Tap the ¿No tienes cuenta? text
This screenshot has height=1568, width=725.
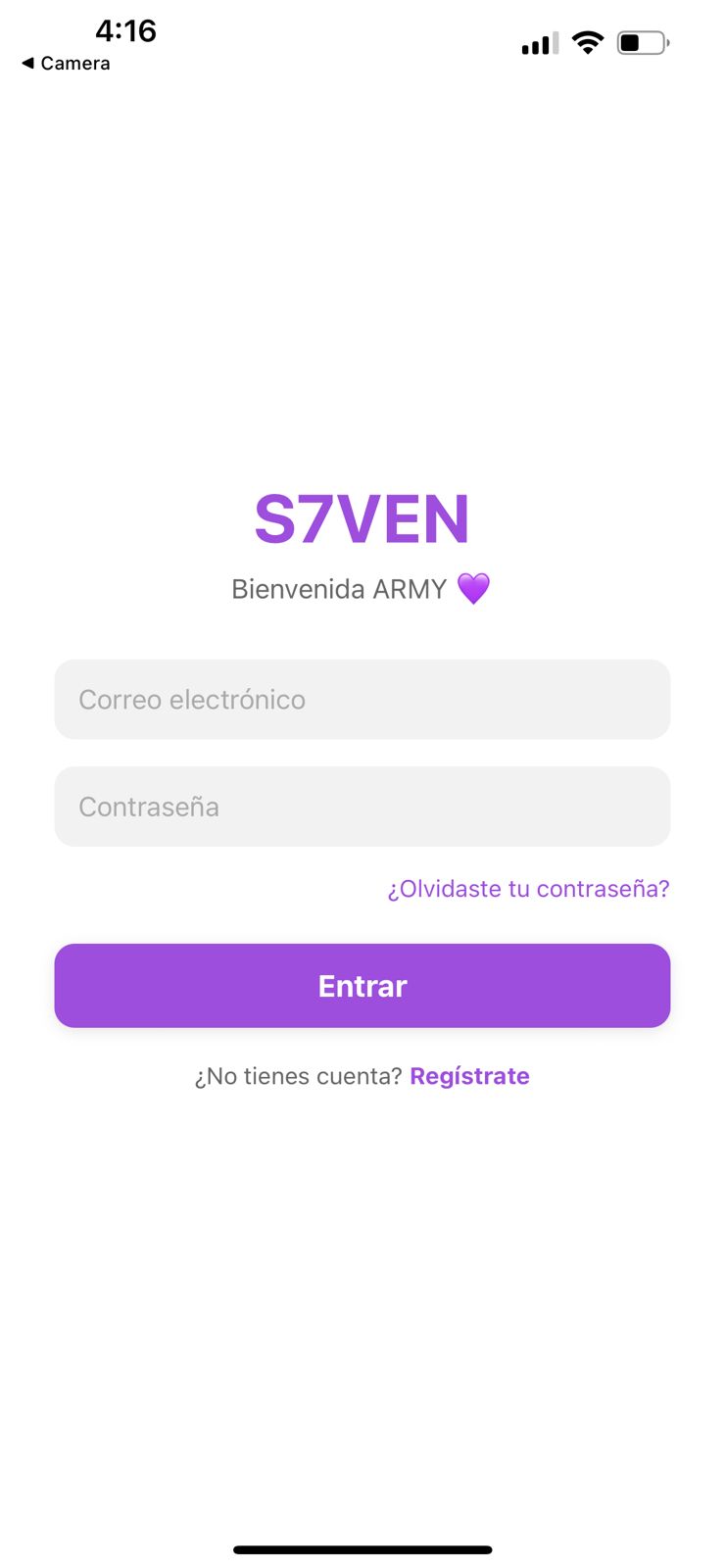click(297, 1075)
